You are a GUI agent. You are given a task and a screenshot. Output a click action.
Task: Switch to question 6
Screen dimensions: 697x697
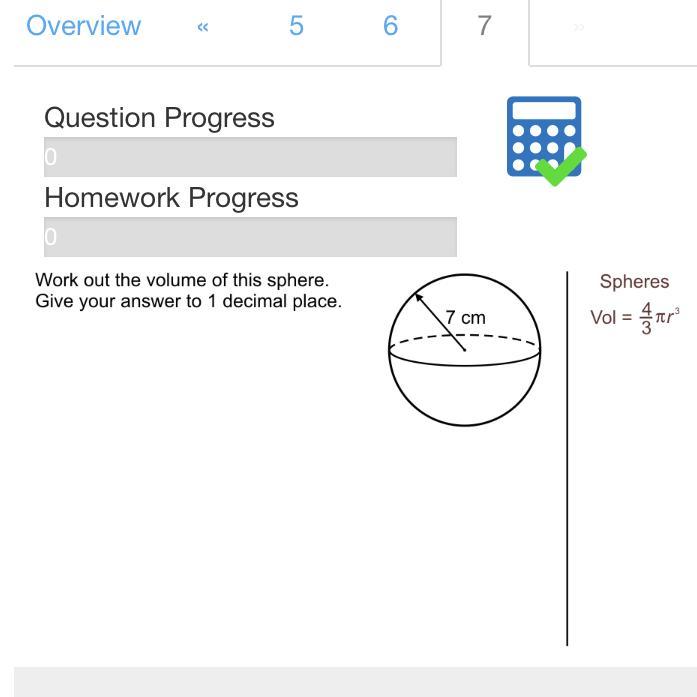pyautogui.click(x=390, y=26)
